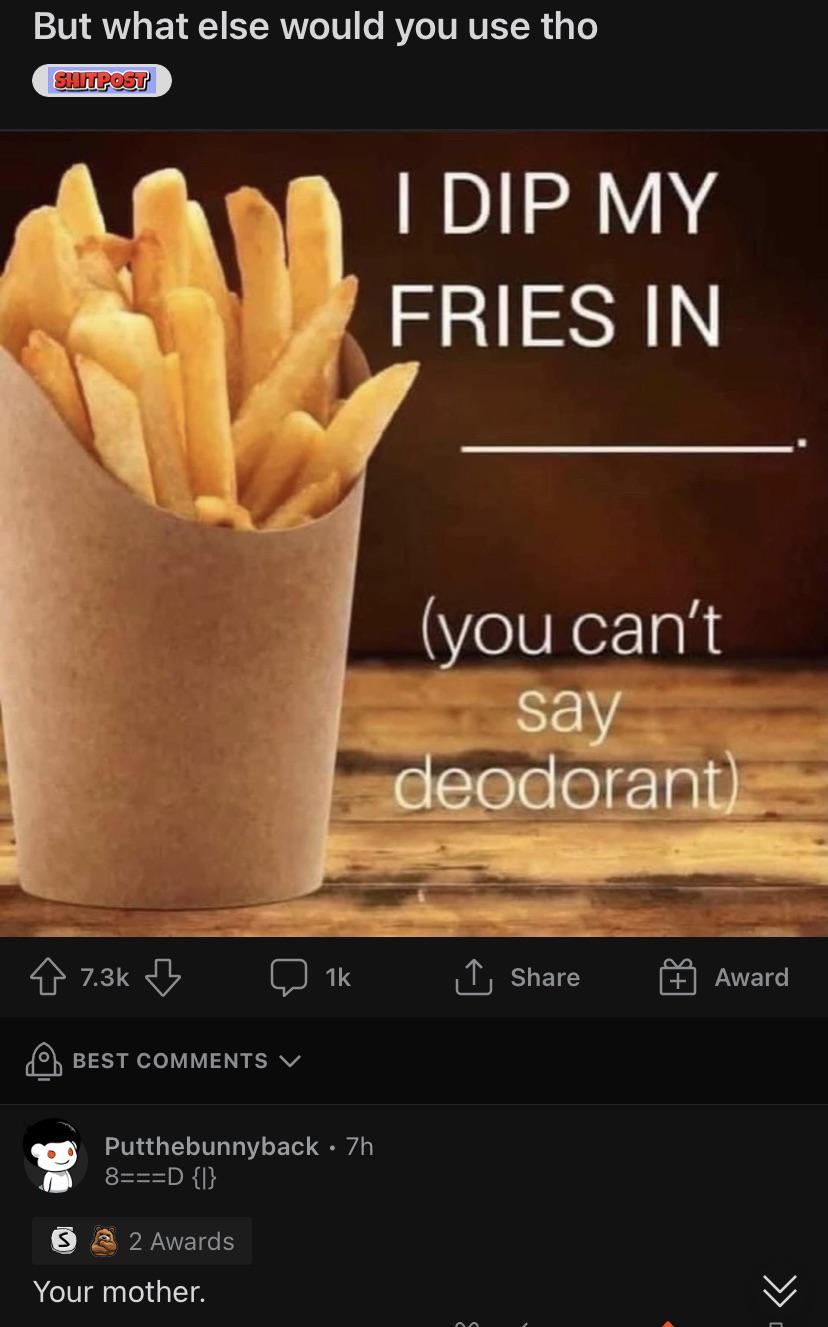
Task: Give an award via the gift icon
Action: coord(678,977)
